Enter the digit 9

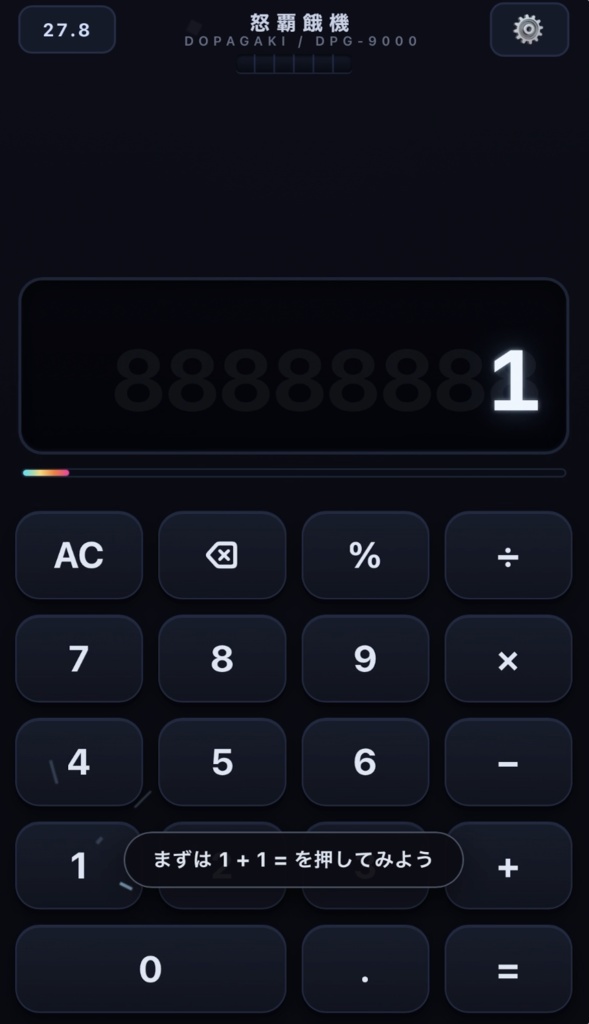coord(365,658)
